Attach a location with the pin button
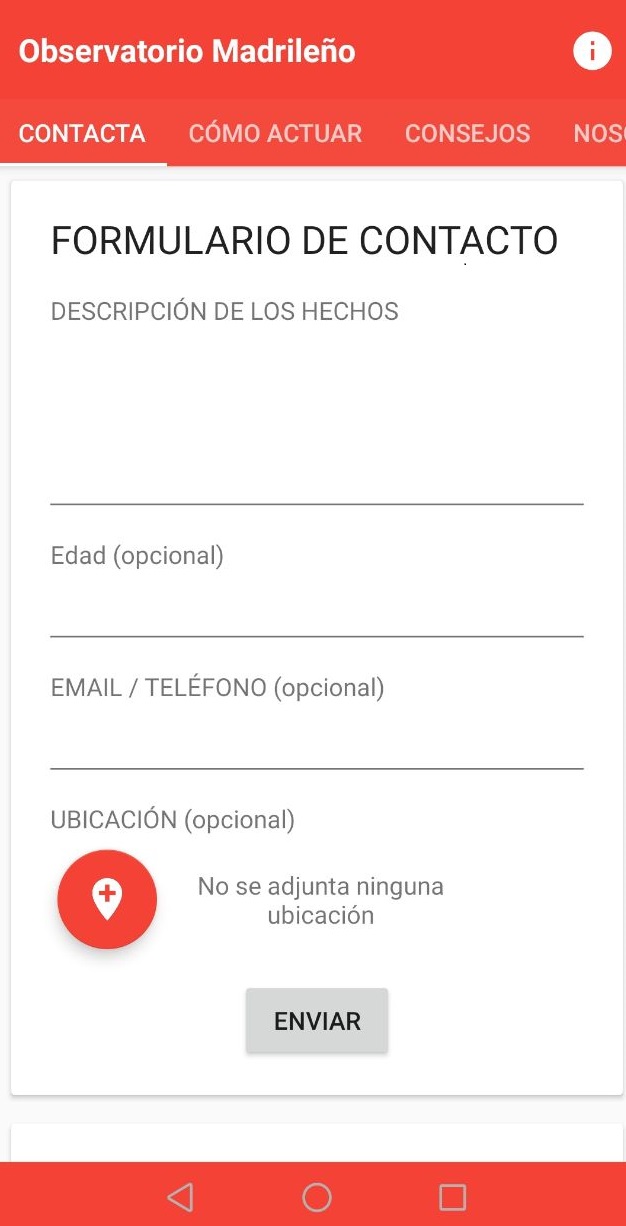Screen dimensions: 626x1226 click(107, 899)
